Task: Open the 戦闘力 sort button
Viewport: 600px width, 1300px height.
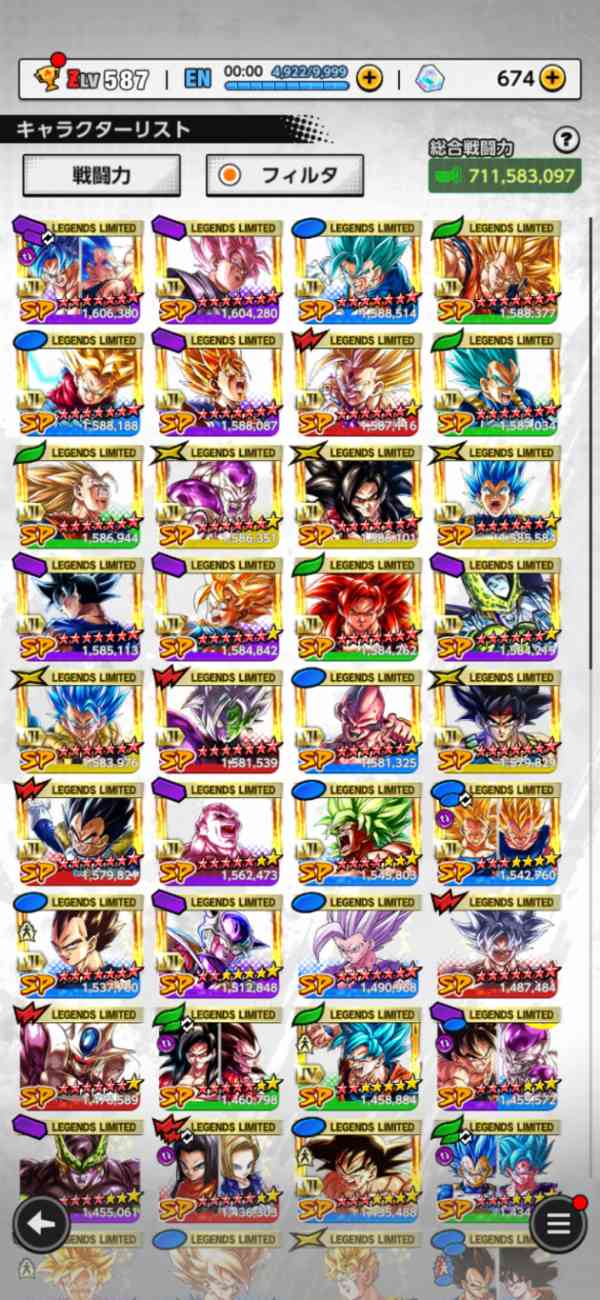Action: click(x=101, y=175)
